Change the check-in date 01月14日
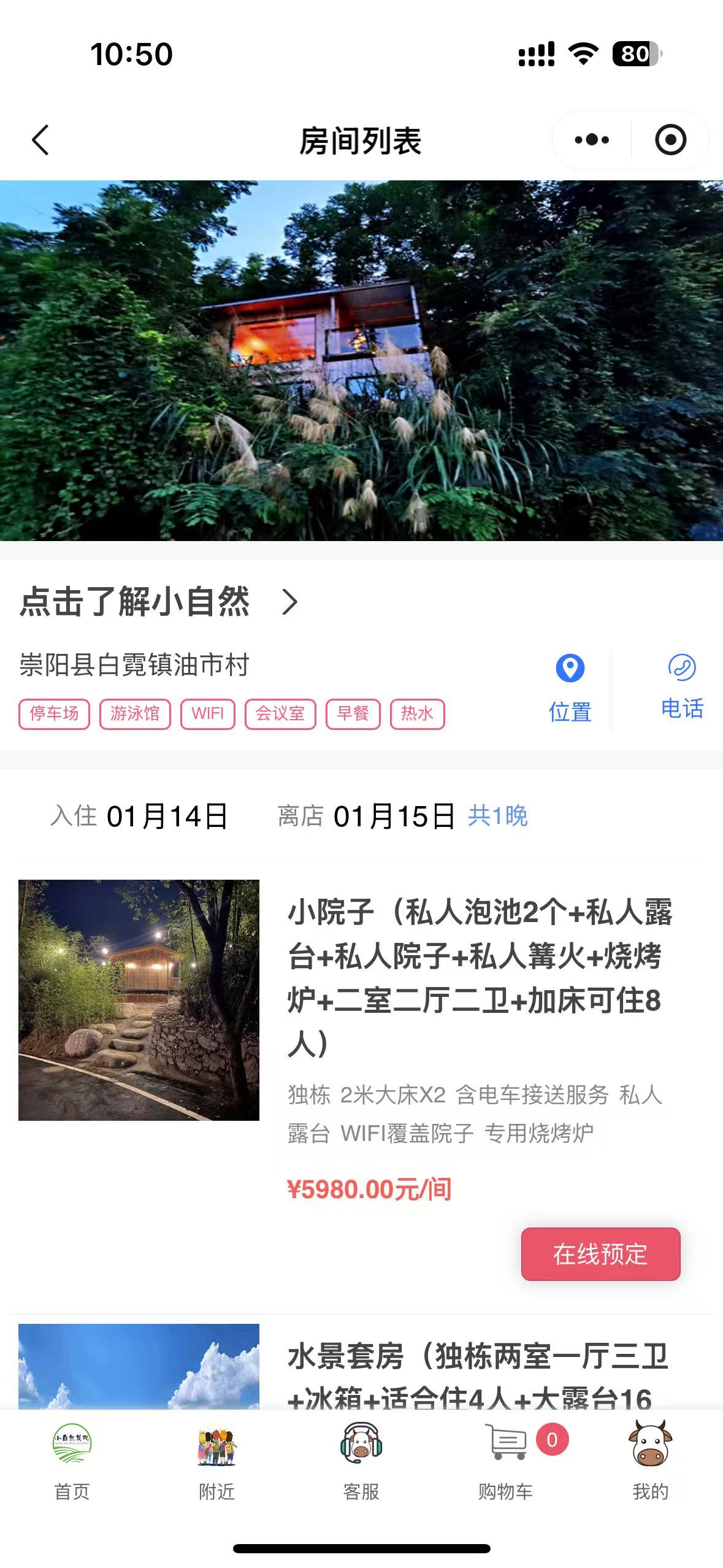Viewport: 723px width, 1568px height. coord(167,817)
